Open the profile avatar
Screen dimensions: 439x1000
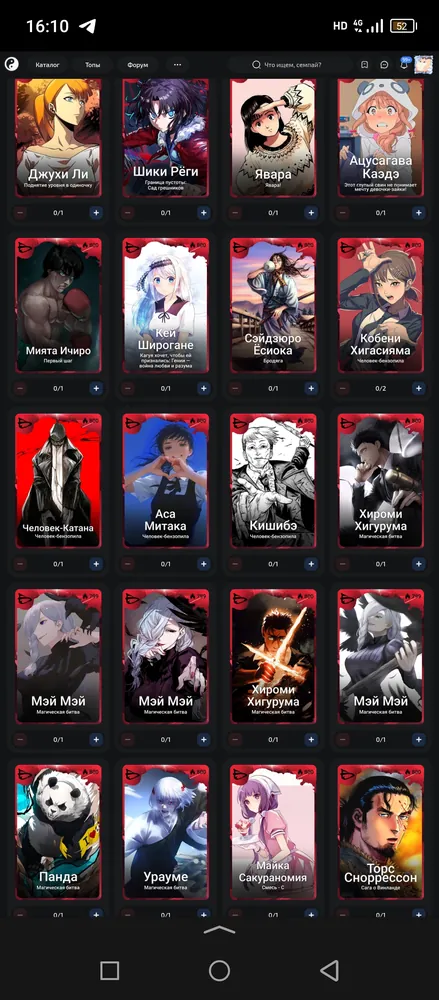pyautogui.click(x=424, y=64)
